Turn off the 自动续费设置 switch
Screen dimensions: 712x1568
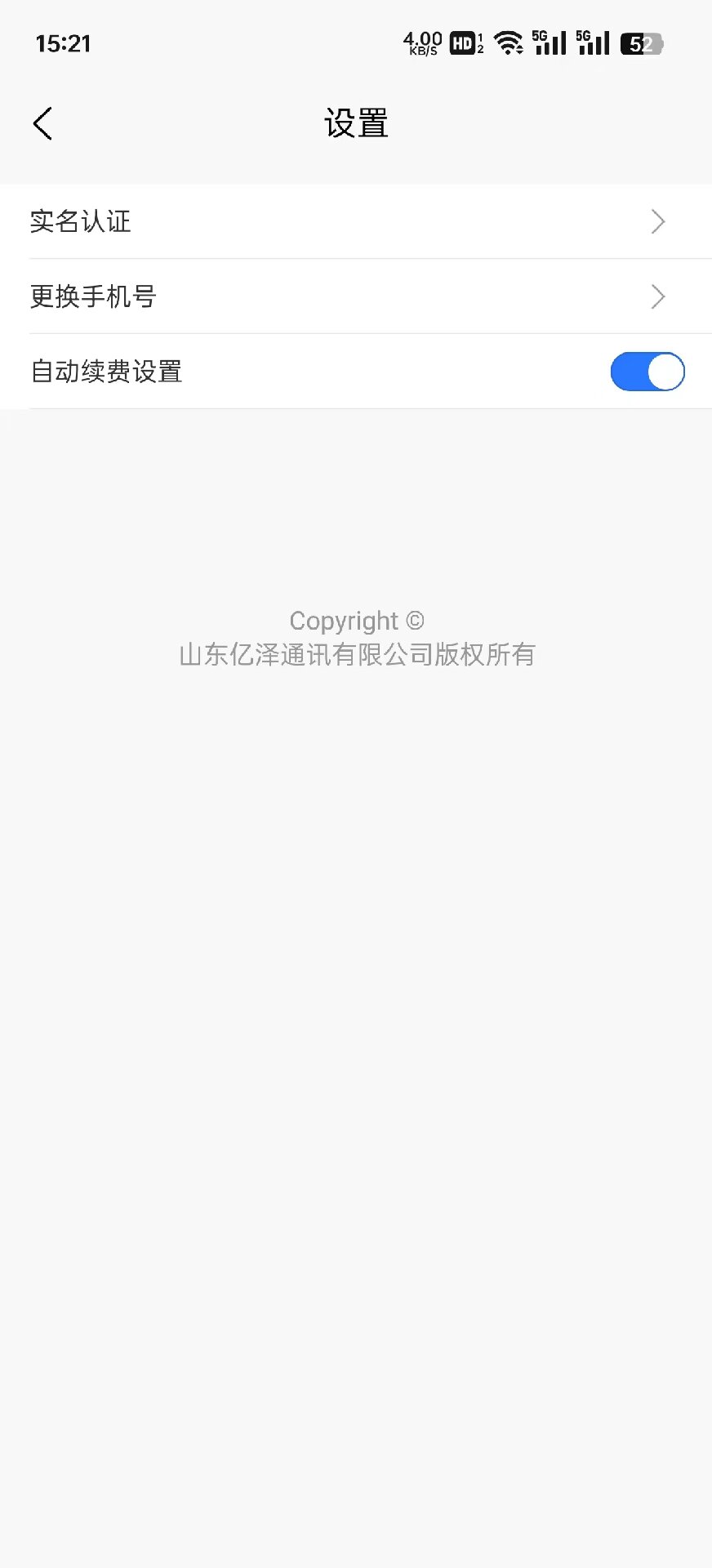[647, 372]
